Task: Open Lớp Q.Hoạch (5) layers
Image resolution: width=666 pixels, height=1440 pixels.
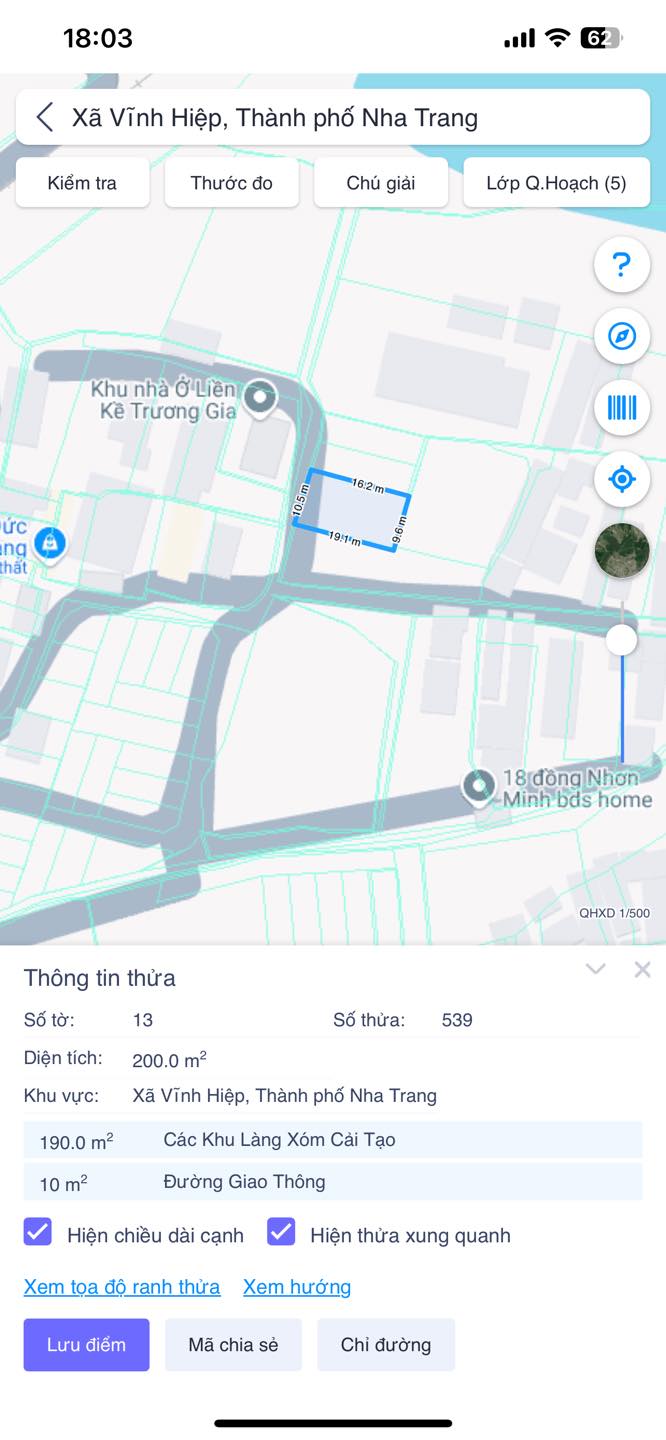Action: (556, 183)
